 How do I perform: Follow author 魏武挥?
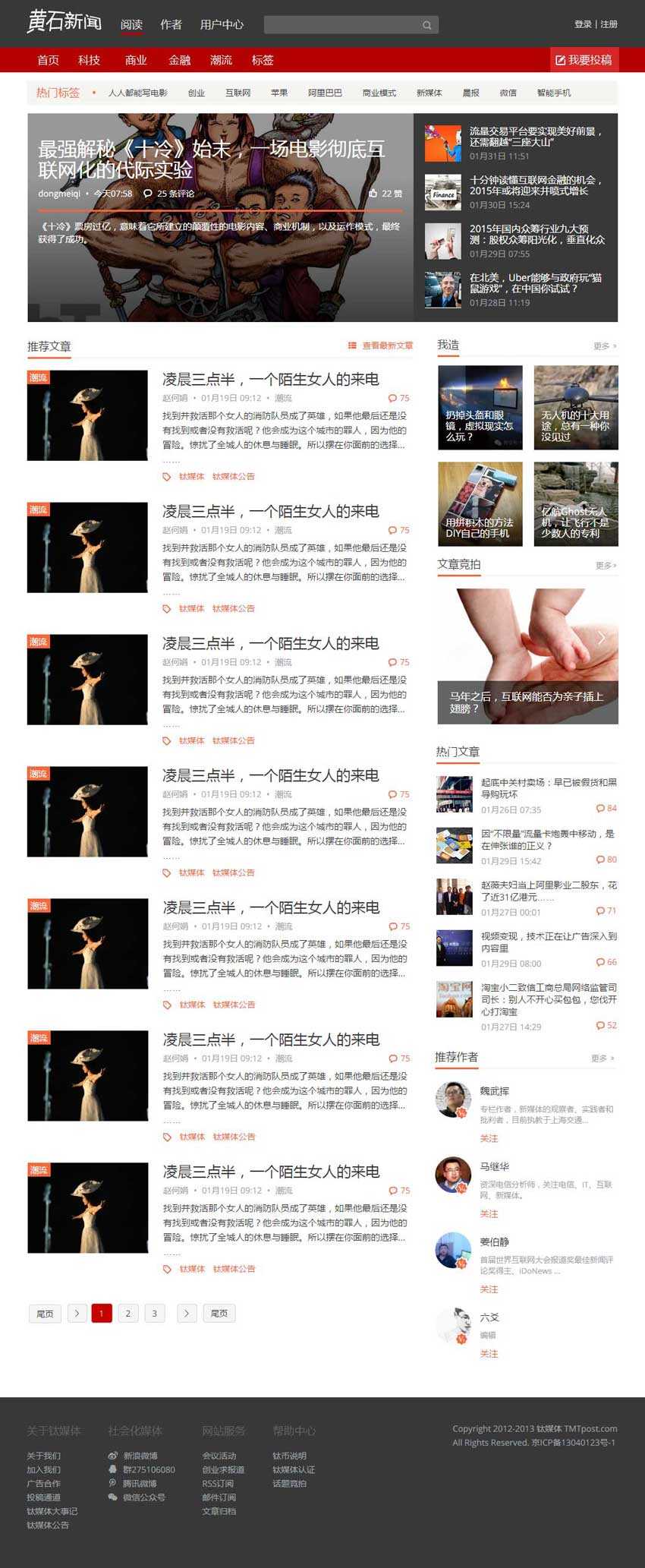pyautogui.click(x=489, y=1138)
